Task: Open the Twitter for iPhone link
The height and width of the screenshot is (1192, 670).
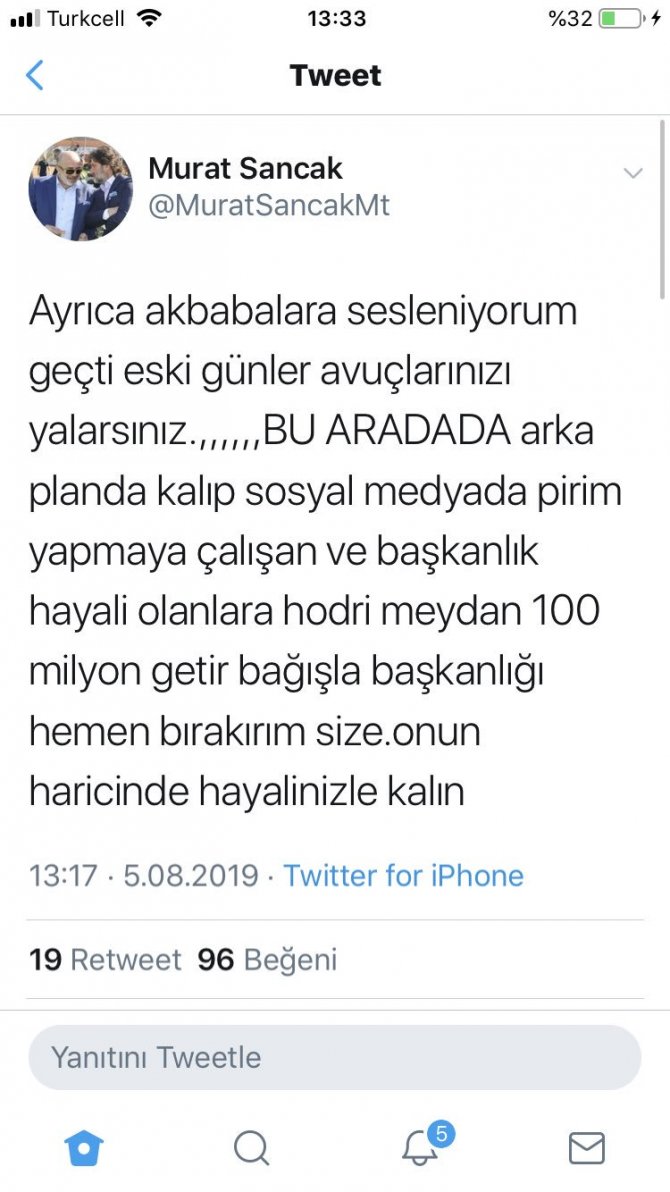Action: pos(403,876)
